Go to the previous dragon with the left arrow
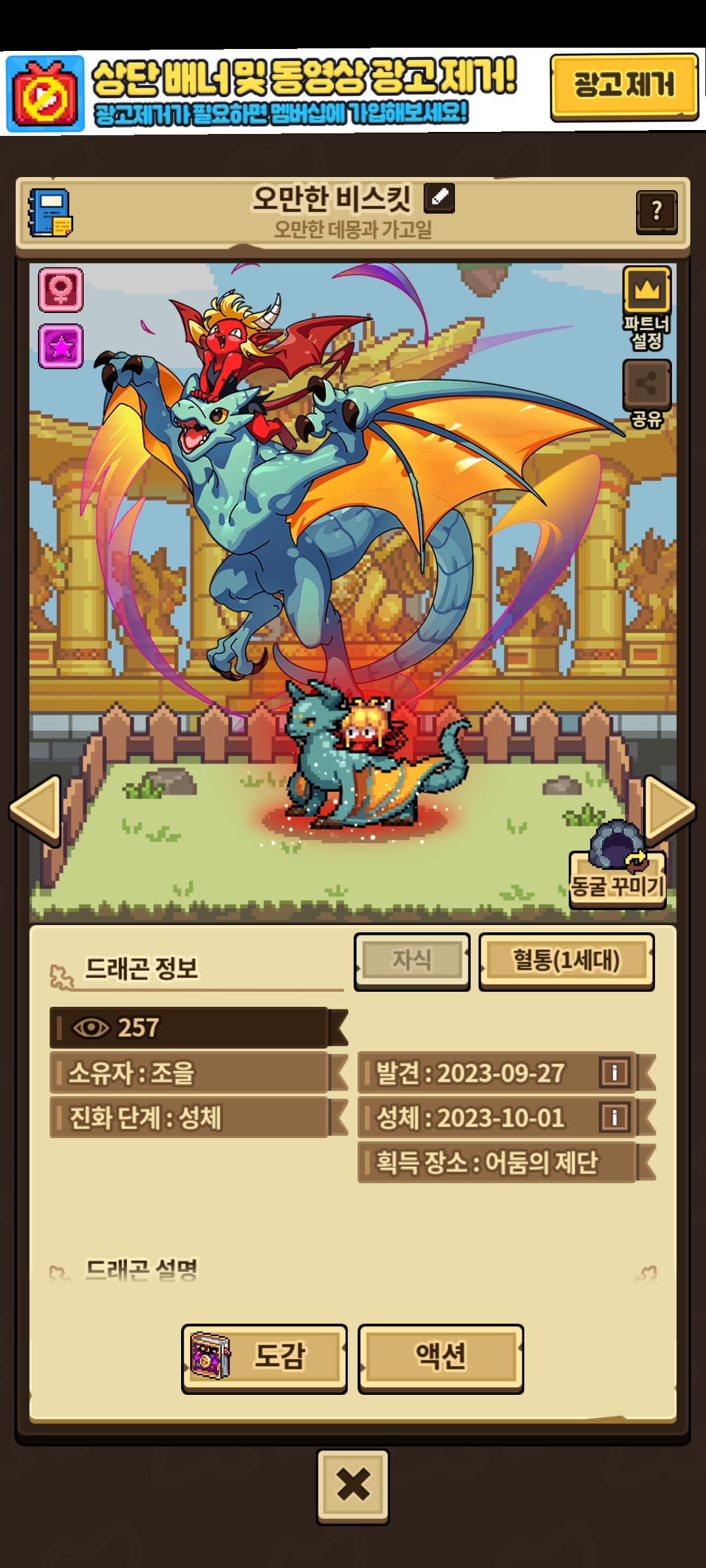The height and width of the screenshot is (1568, 706). tap(37, 810)
